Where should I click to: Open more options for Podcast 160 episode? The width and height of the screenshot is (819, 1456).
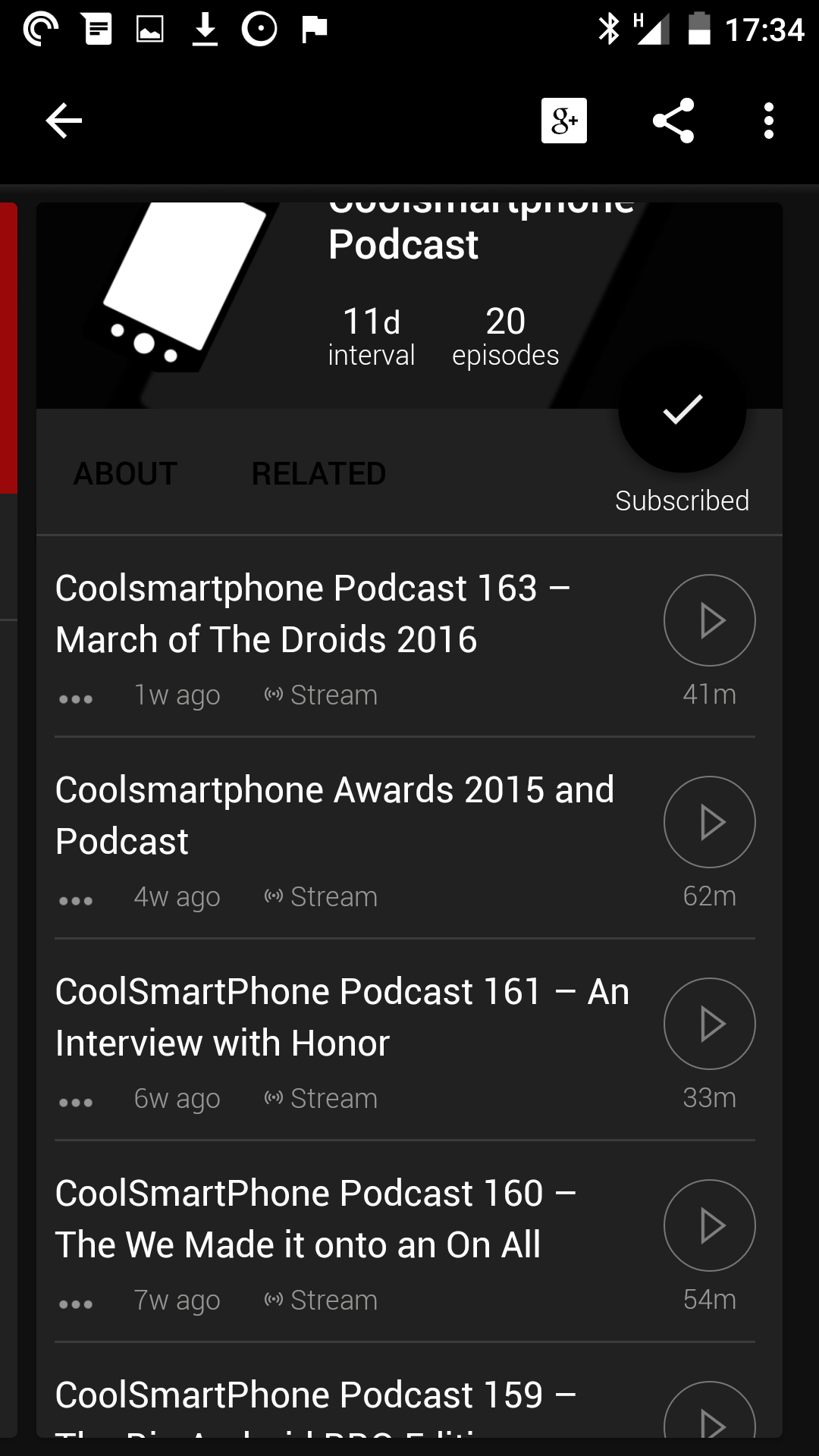coord(76,1304)
